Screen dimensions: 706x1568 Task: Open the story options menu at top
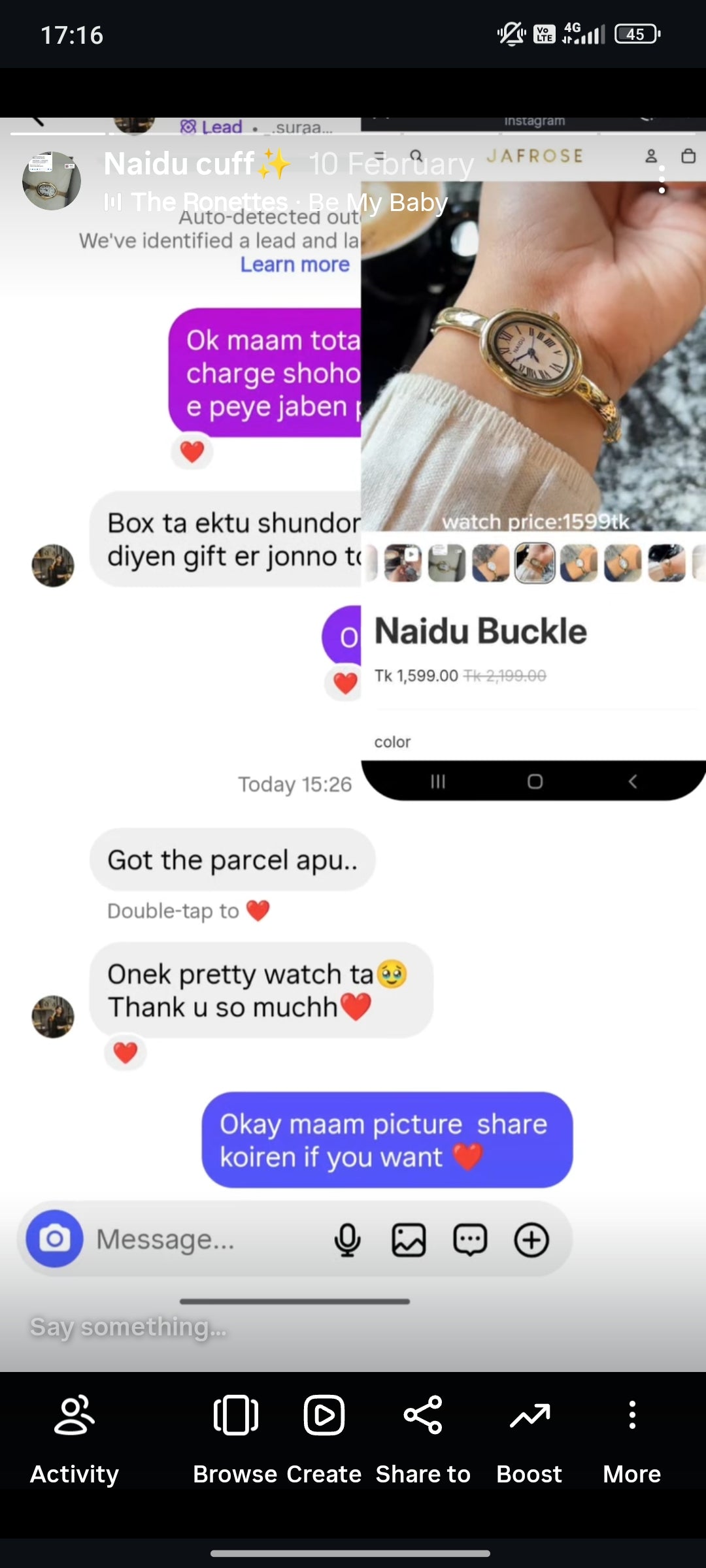pyautogui.click(x=662, y=179)
